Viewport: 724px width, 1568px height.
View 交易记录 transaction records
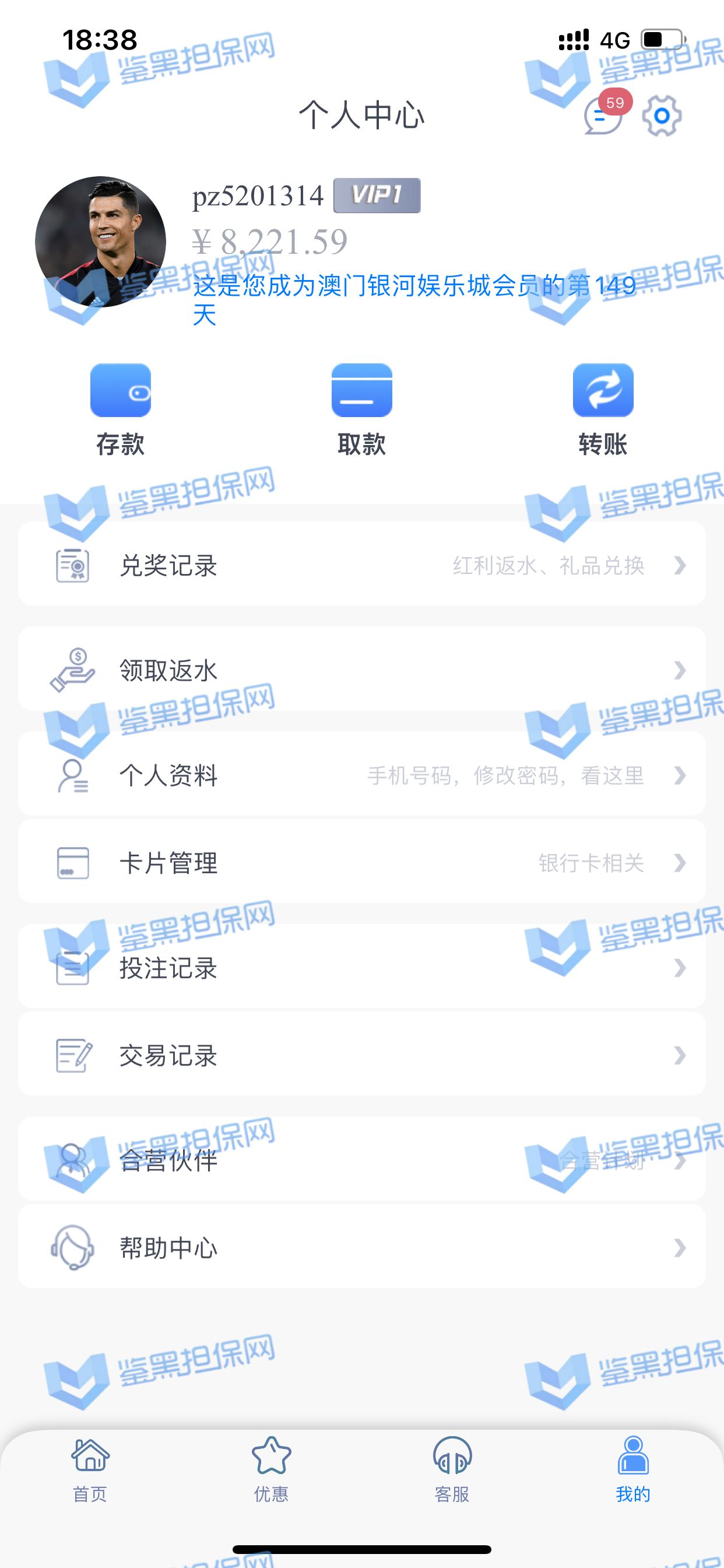point(362,1054)
